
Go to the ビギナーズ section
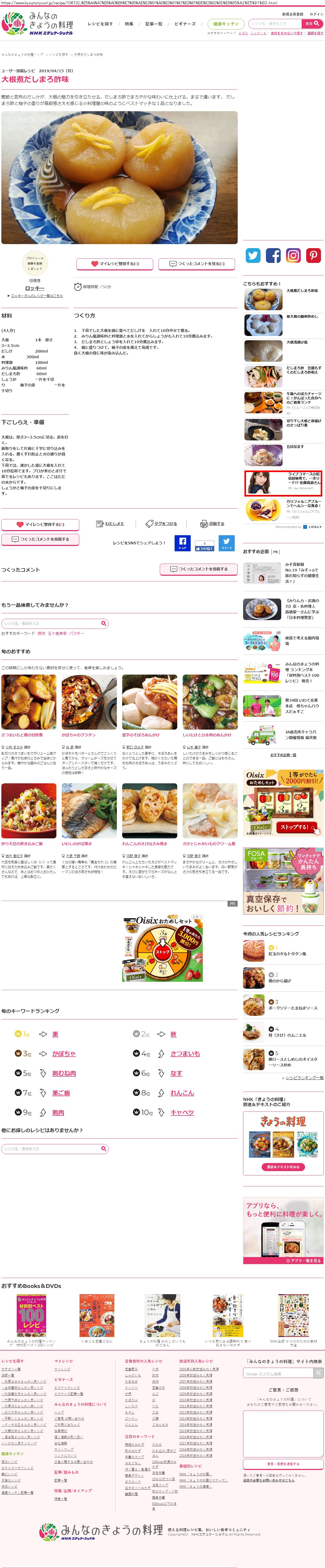[x=185, y=24]
